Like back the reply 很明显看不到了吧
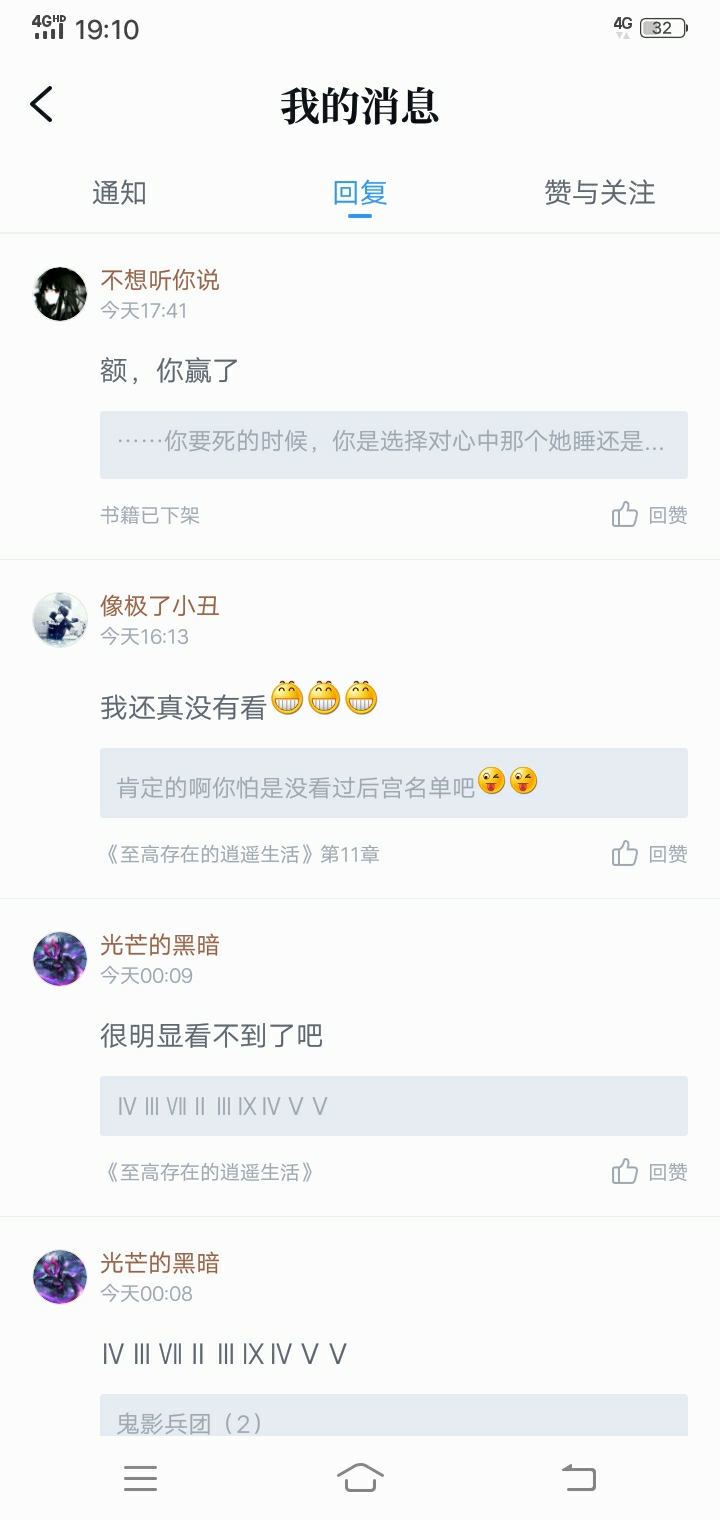Image resolution: width=720 pixels, height=1520 pixels. click(x=649, y=1172)
